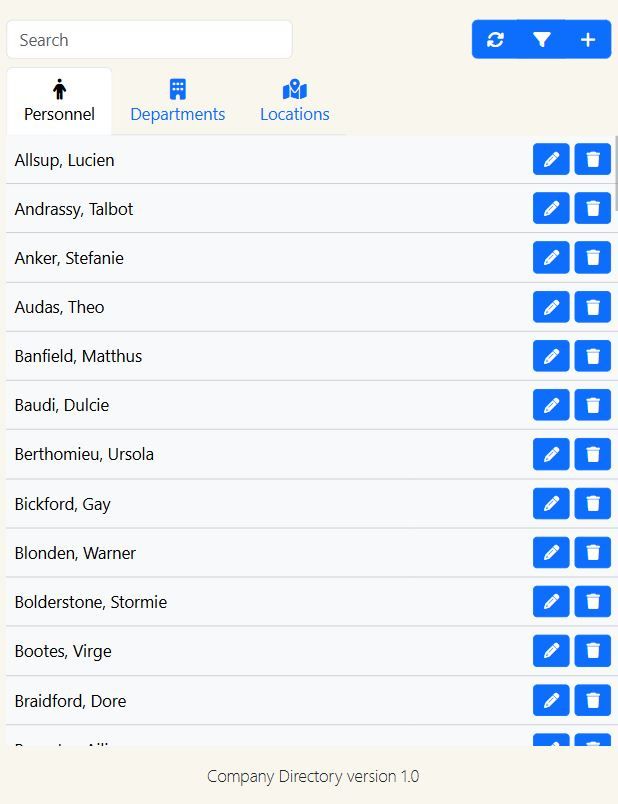
Task: Edit Audas, Theo details
Action: [551, 306]
